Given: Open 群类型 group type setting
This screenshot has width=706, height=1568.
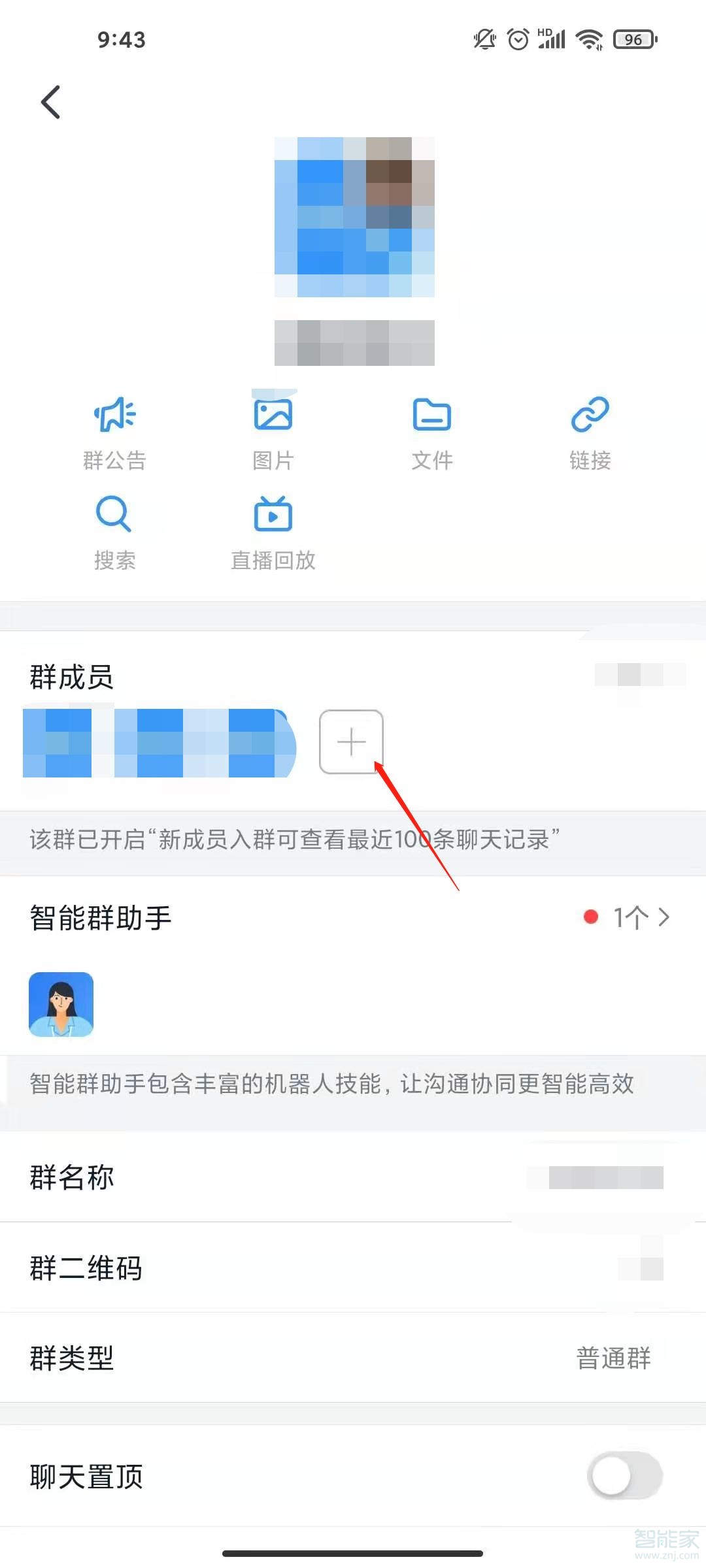Looking at the screenshot, I should click(353, 1358).
